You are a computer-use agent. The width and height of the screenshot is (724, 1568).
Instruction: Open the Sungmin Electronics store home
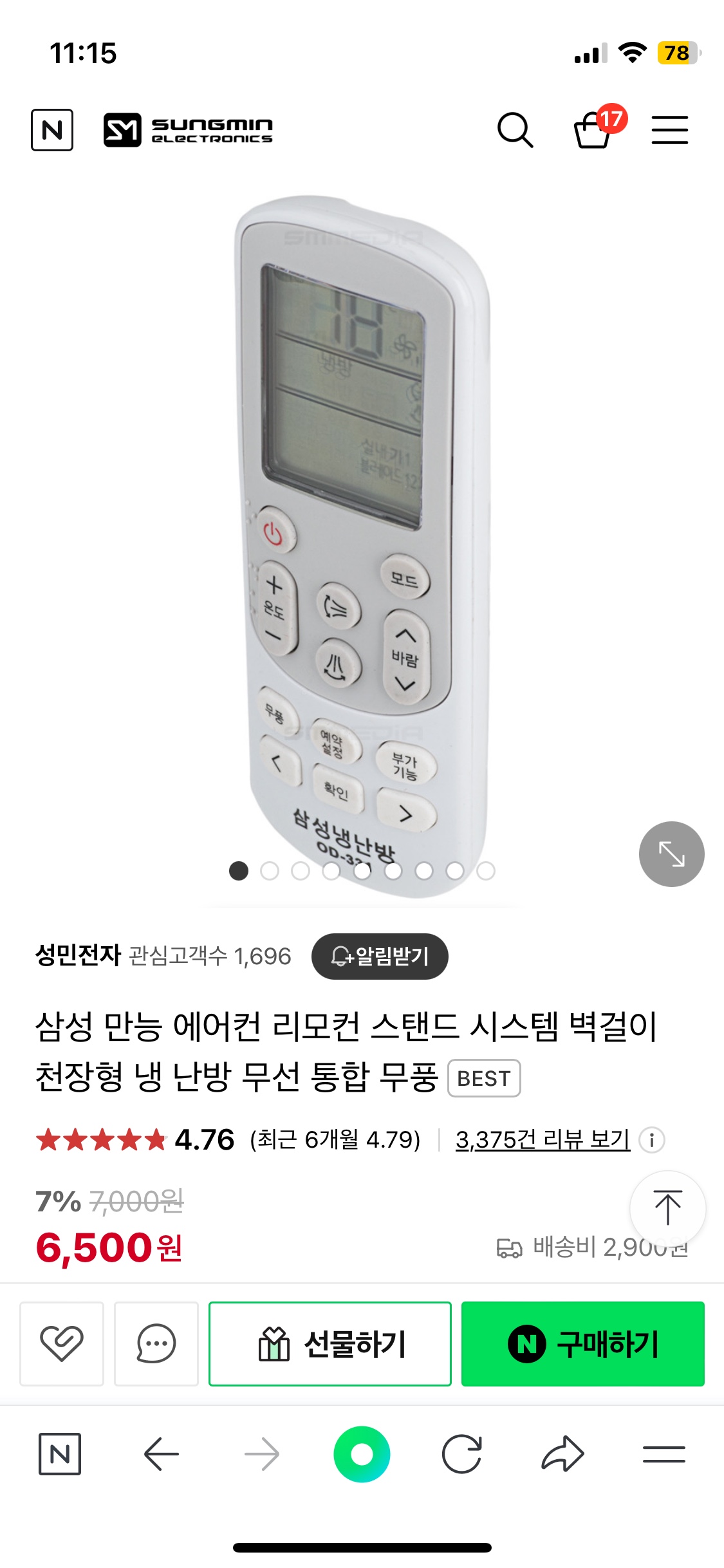188,130
